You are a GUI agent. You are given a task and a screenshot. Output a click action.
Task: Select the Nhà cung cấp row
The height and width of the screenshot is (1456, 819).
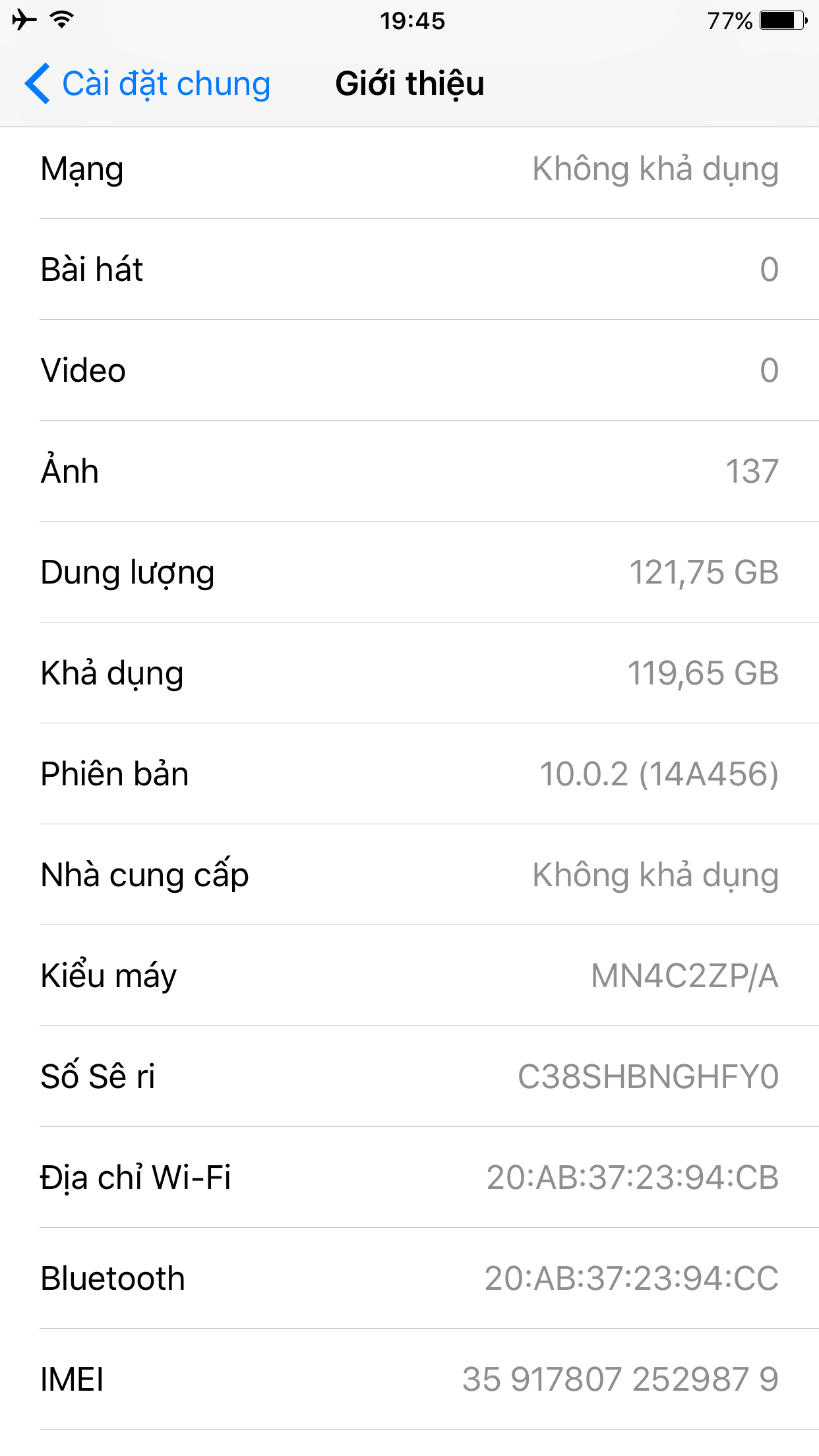(x=409, y=875)
